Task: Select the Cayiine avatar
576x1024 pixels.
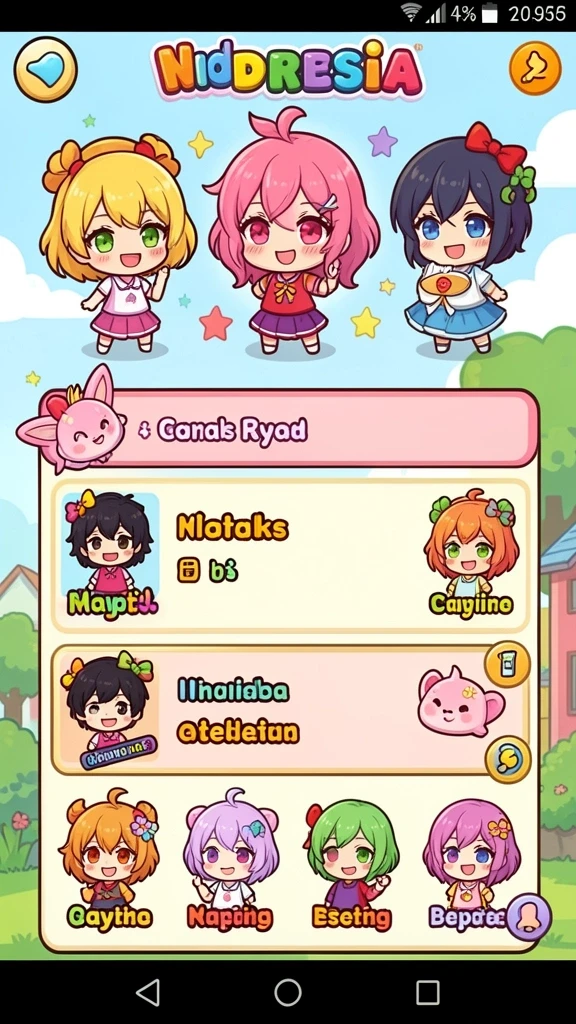Action: (471, 553)
